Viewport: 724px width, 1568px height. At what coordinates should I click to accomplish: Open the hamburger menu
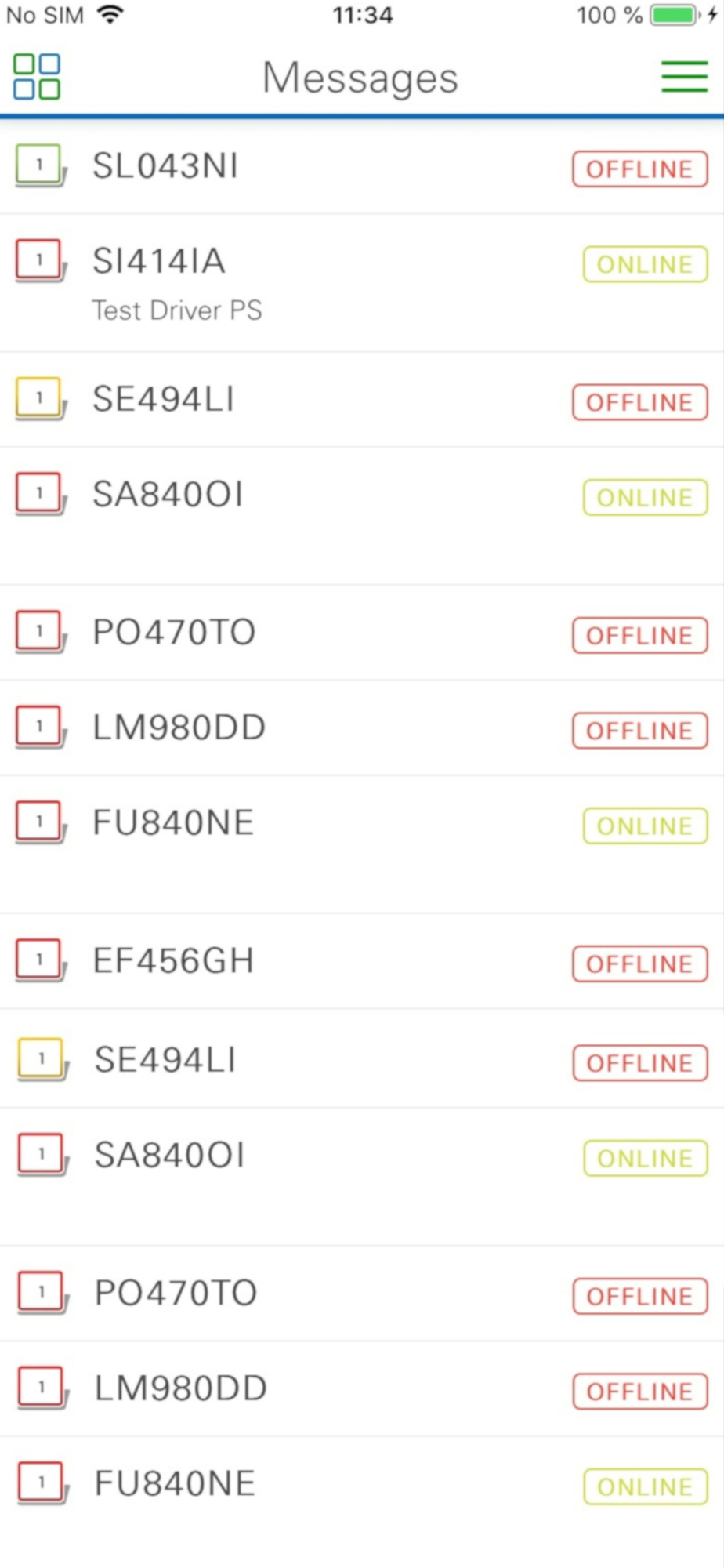[684, 77]
